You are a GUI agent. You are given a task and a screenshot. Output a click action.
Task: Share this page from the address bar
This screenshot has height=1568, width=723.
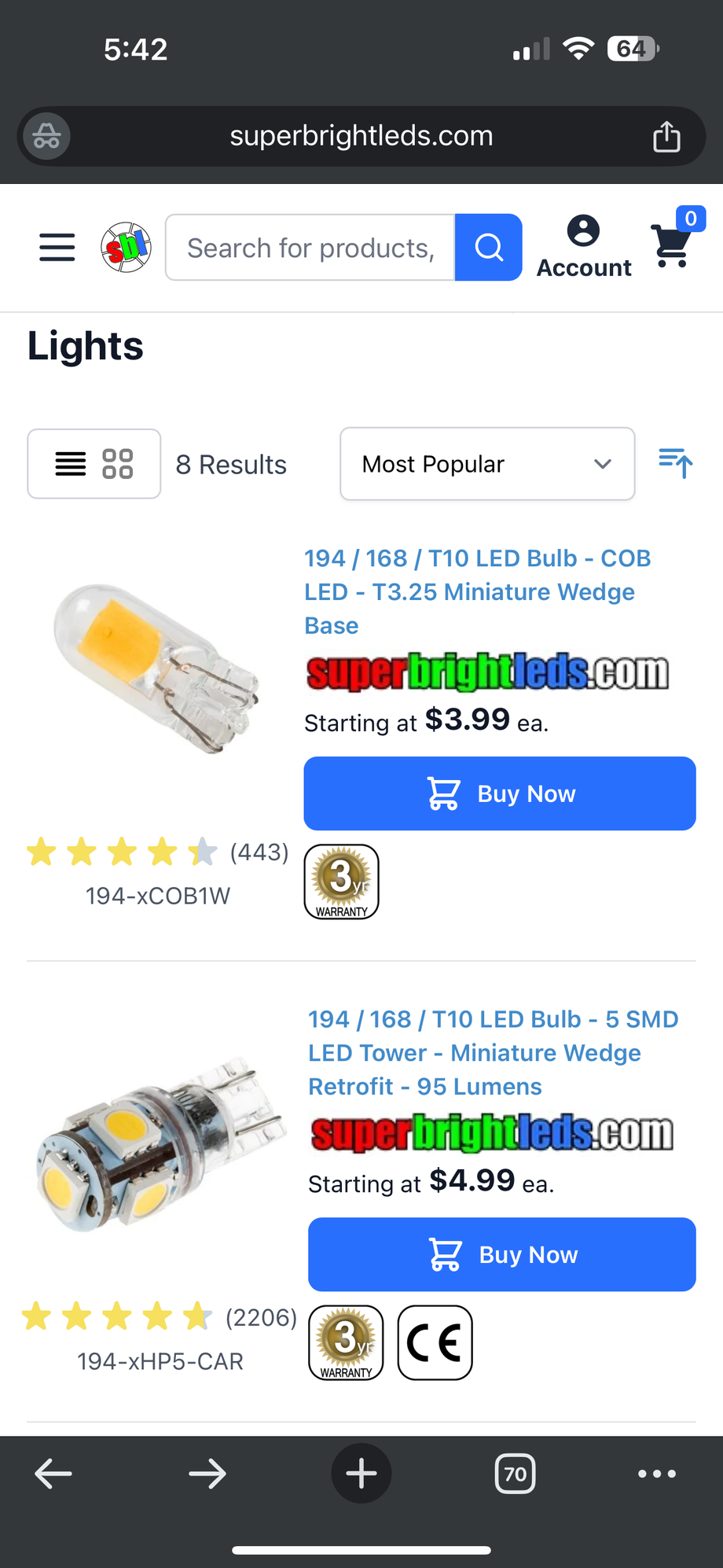(666, 137)
